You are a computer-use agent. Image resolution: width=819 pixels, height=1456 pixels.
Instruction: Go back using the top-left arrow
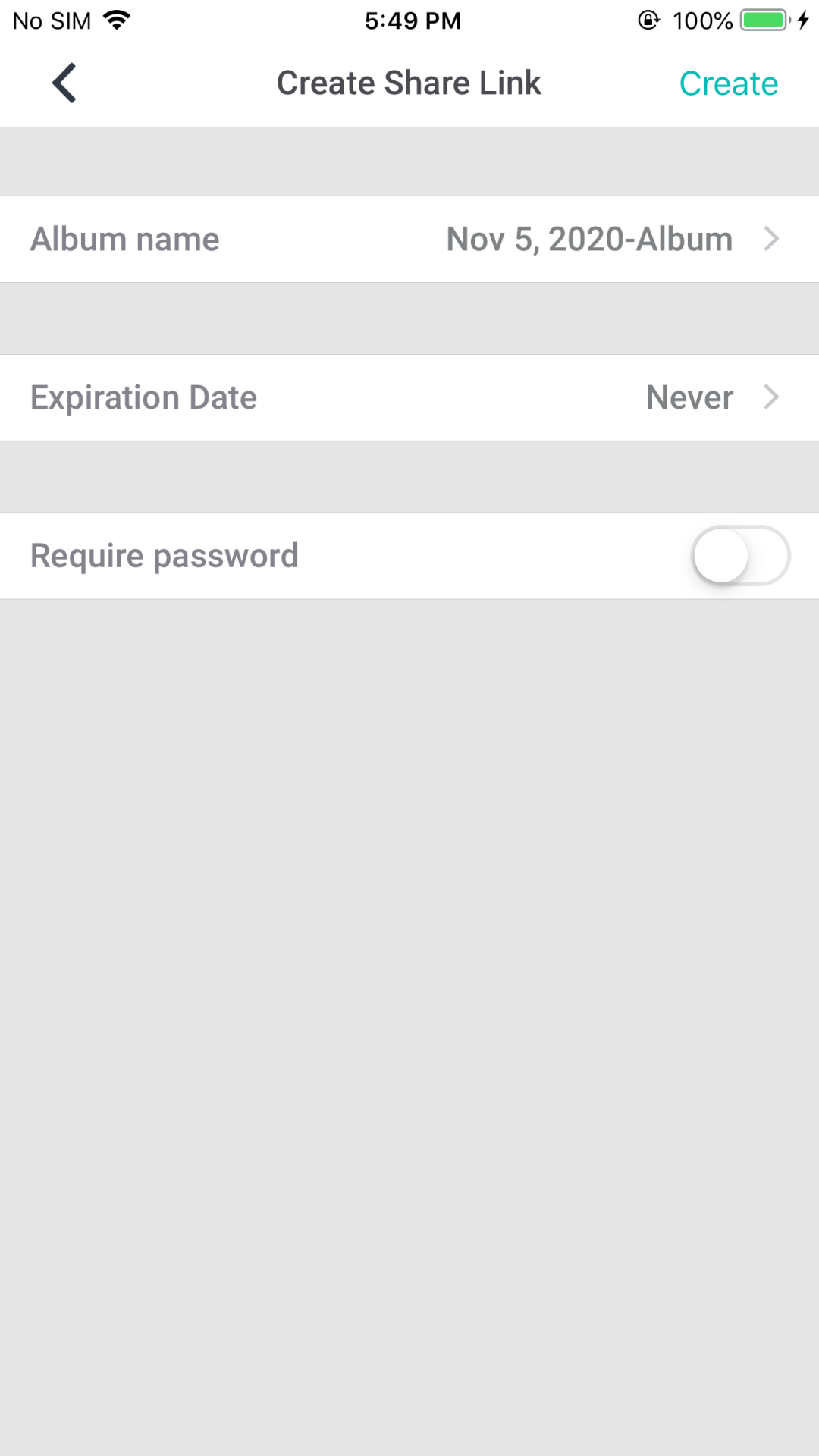pos(64,83)
